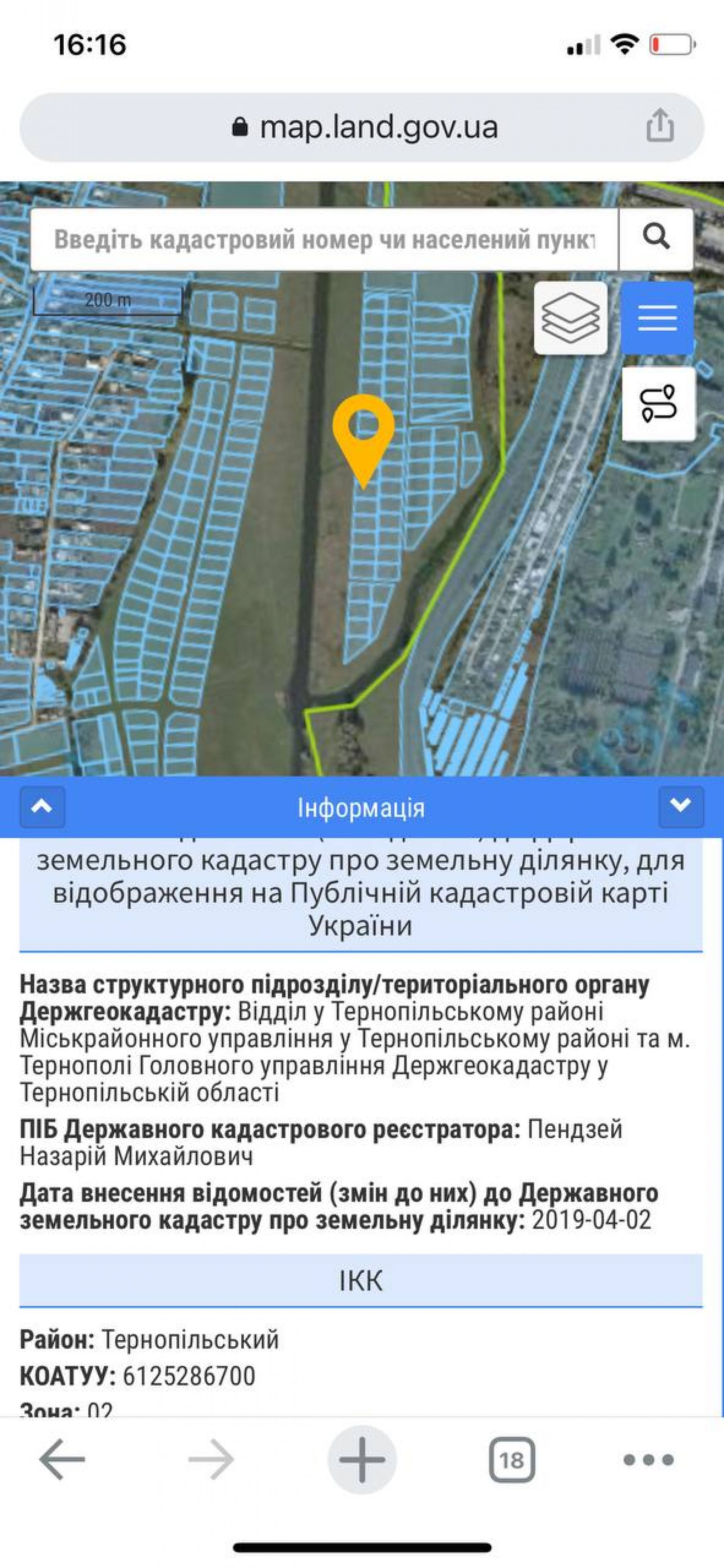
Task: Share the map.land.gov.ua page
Action: tap(660, 127)
